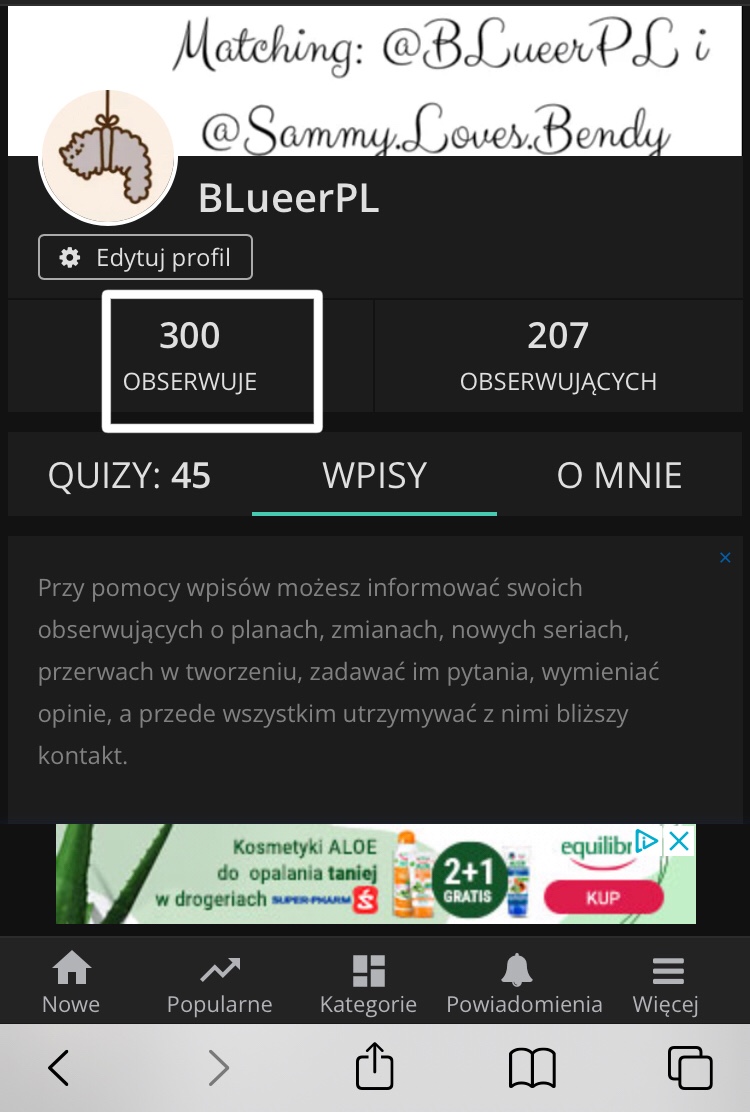Switch to the Quizy tab

pos(129,475)
